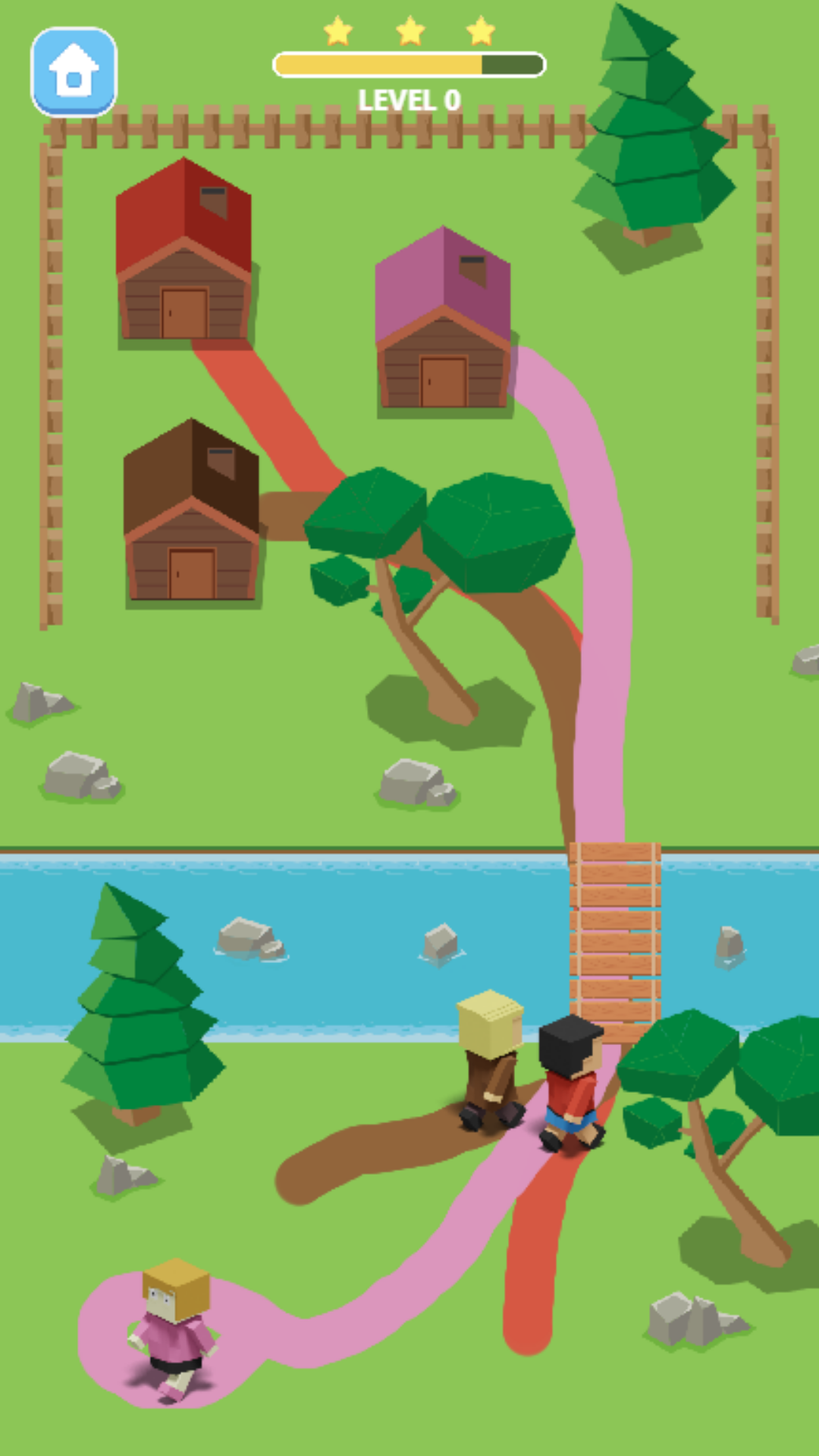Viewport: 819px width, 1456px height.
Task: Click the first star above the progress bar
Action: coord(337,32)
